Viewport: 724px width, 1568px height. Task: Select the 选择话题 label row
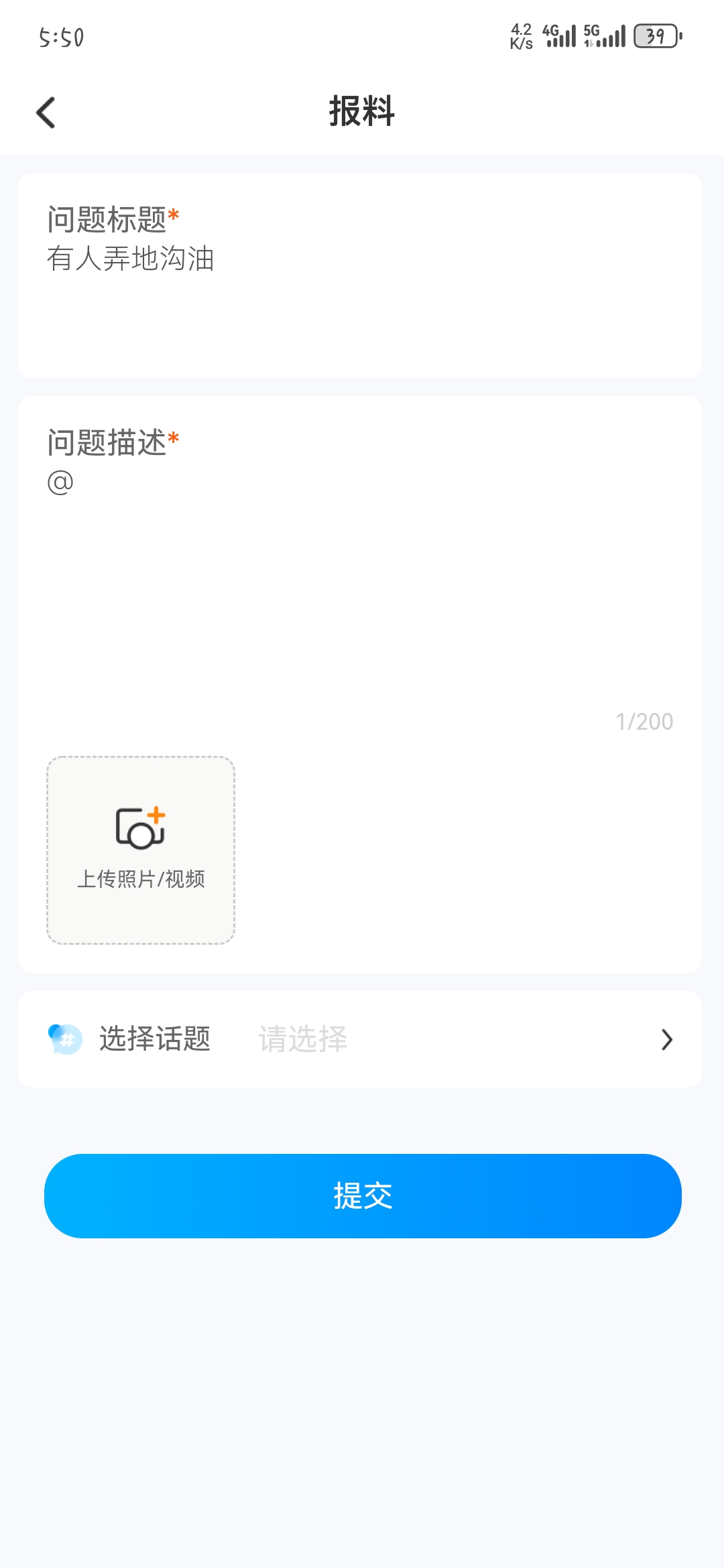(x=155, y=1039)
